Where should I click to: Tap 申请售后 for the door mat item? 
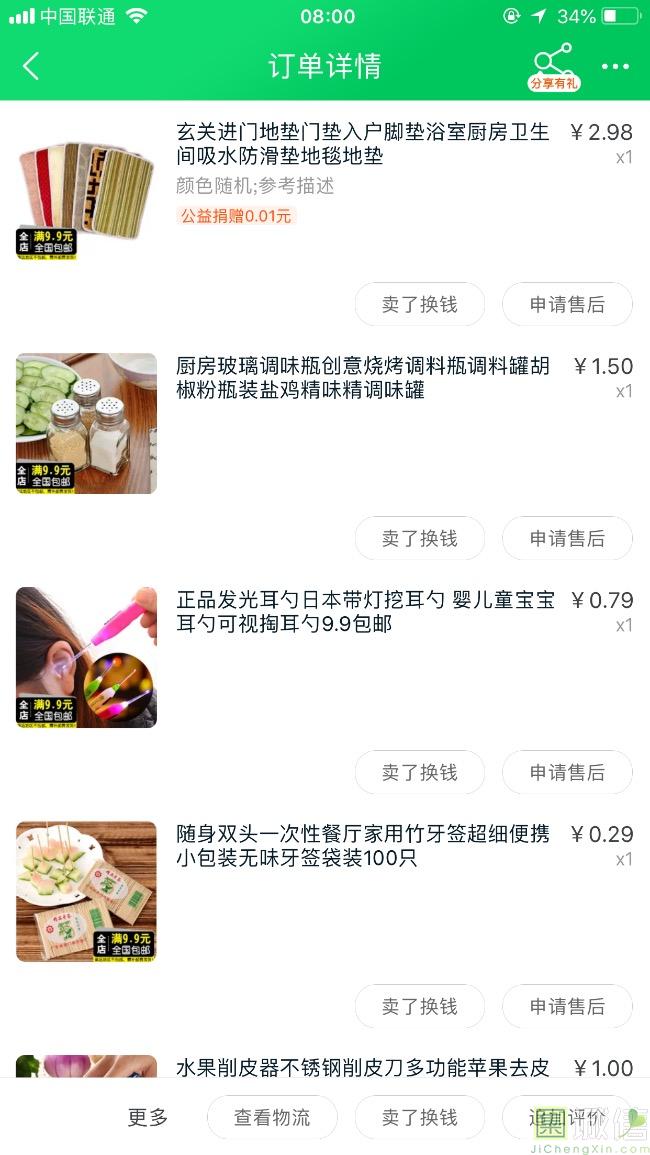[x=567, y=304]
